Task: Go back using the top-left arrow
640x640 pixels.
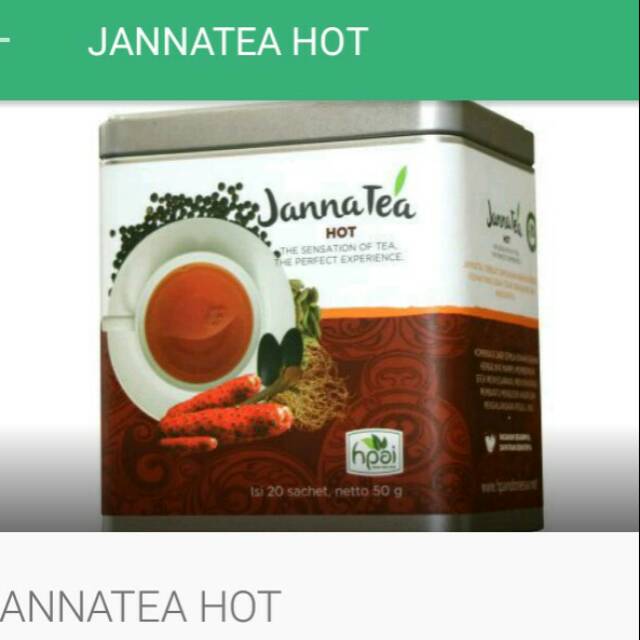Action: [6, 42]
